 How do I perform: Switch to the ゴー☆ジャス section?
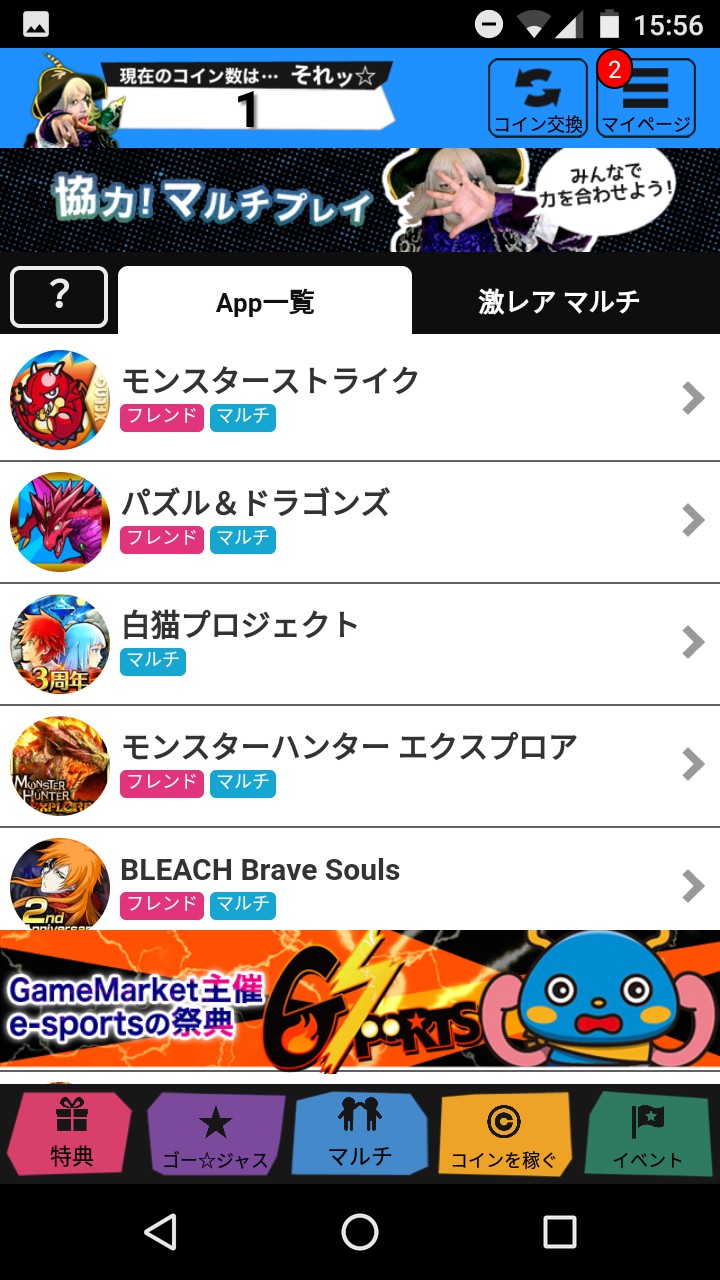pyautogui.click(x=216, y=1136)
